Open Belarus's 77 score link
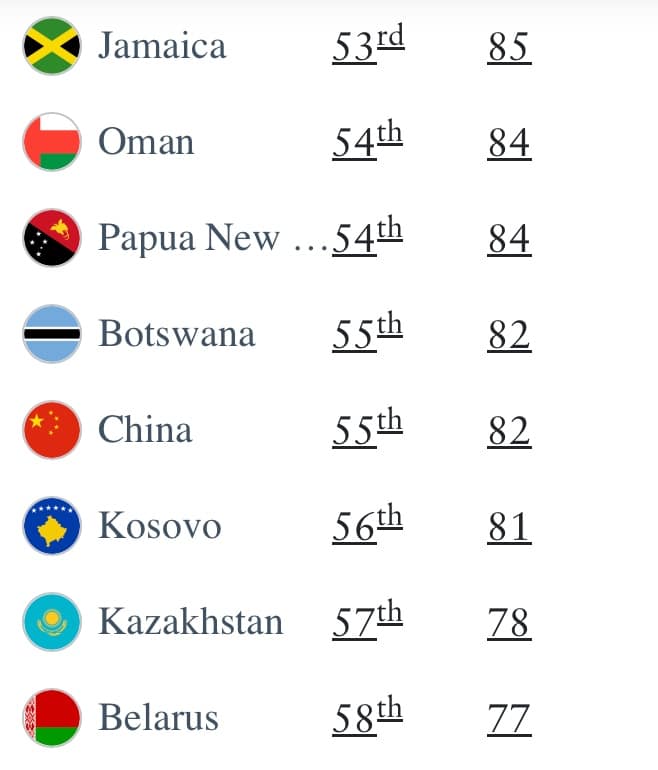 [x=509, y=719]
